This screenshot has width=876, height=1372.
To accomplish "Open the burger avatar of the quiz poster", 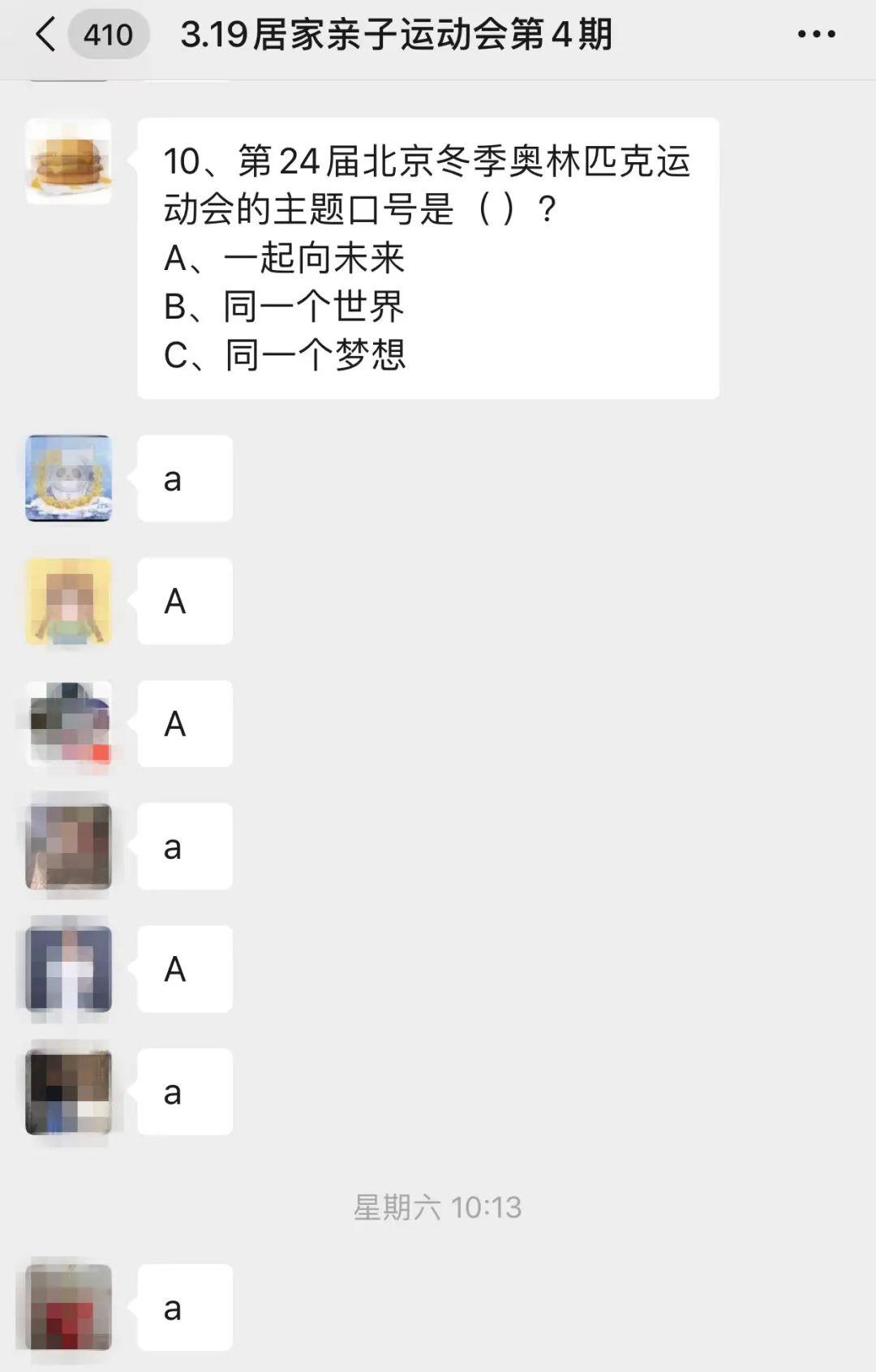I will pos(69,161).
